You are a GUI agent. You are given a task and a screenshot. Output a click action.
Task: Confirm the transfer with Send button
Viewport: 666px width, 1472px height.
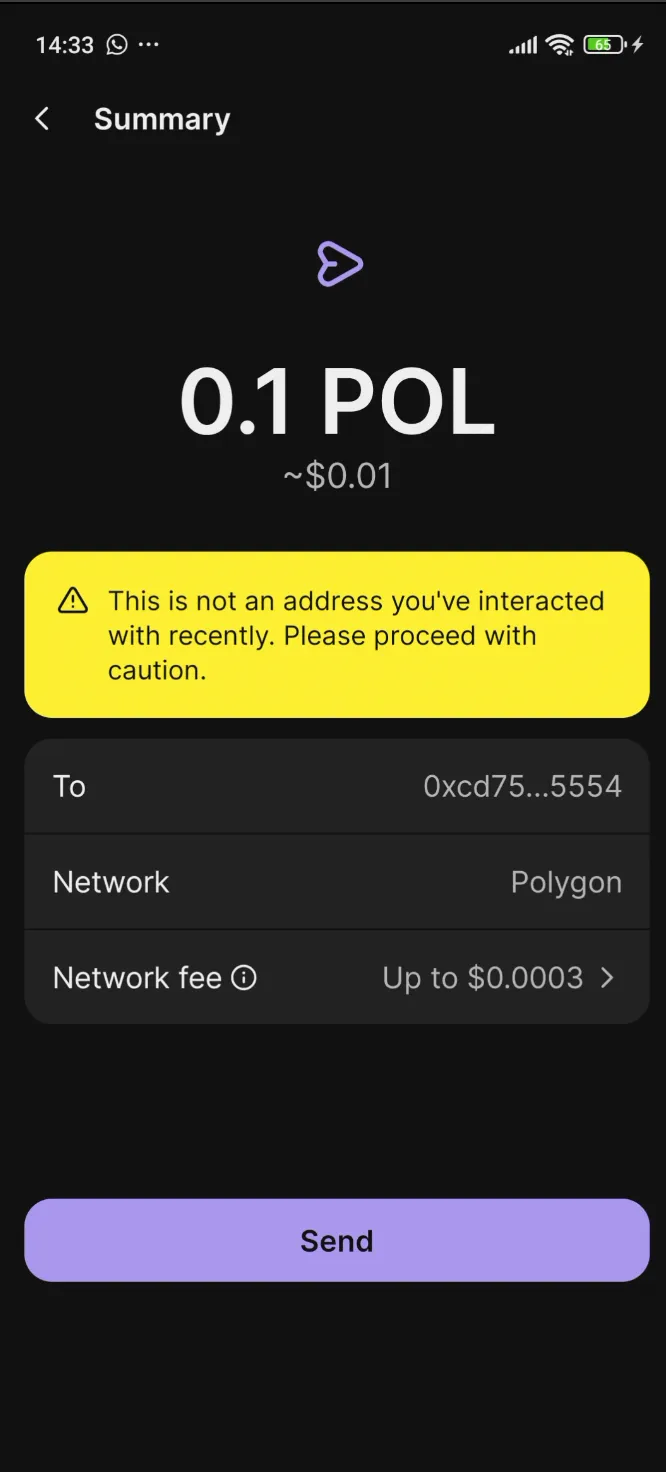click(336, 1240)
